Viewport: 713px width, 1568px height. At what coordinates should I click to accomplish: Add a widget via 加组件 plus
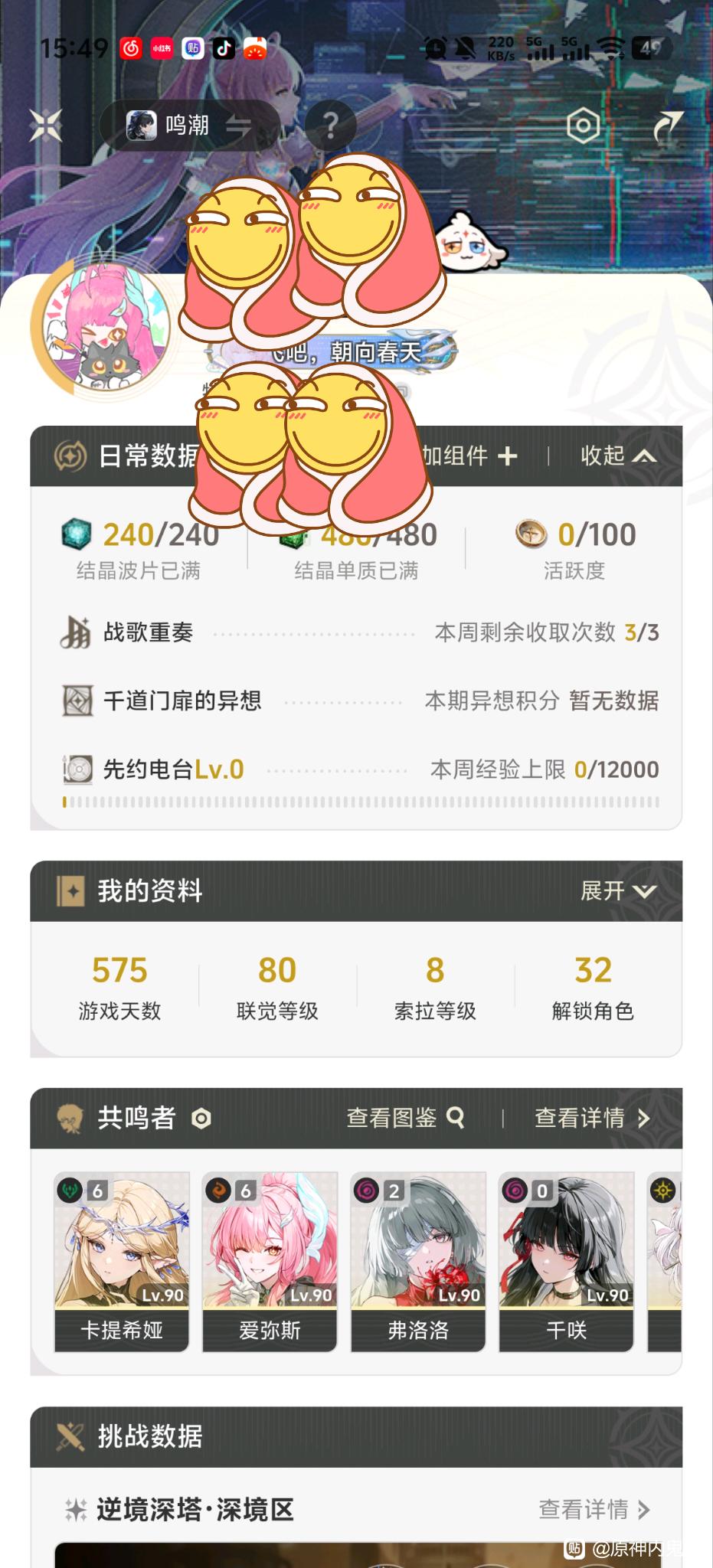tap(470, 456)
